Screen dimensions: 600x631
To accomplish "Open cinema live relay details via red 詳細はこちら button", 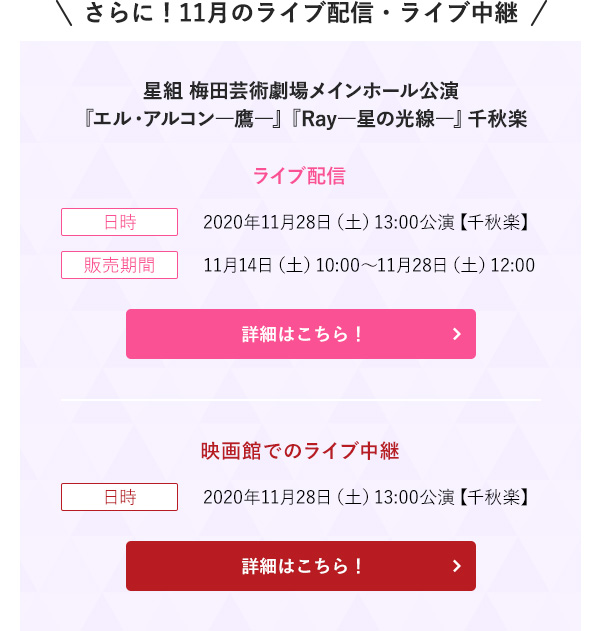I will point(300,566).
